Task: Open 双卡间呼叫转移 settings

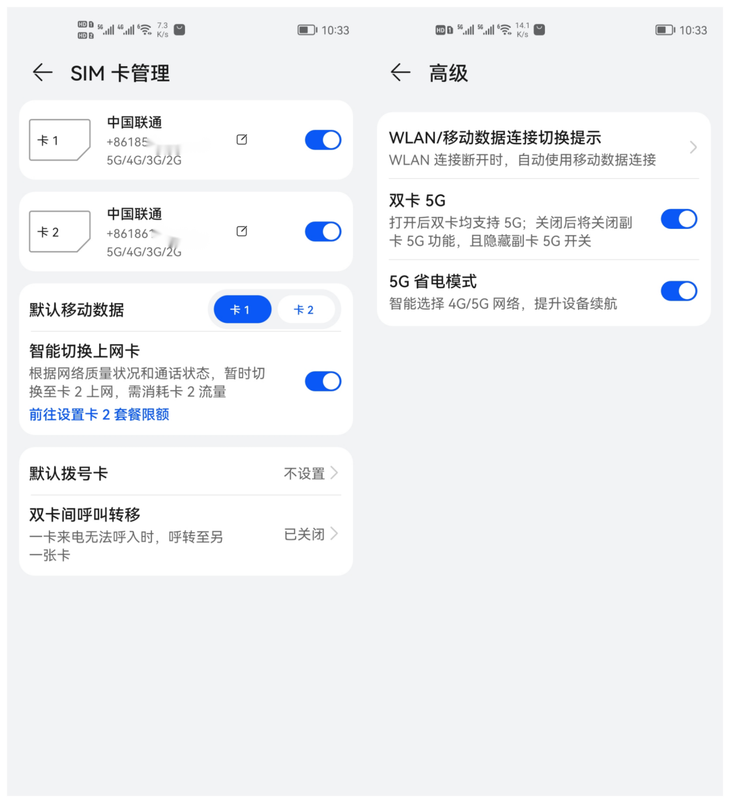Action: pyautogui.click(x=185, y=534)
